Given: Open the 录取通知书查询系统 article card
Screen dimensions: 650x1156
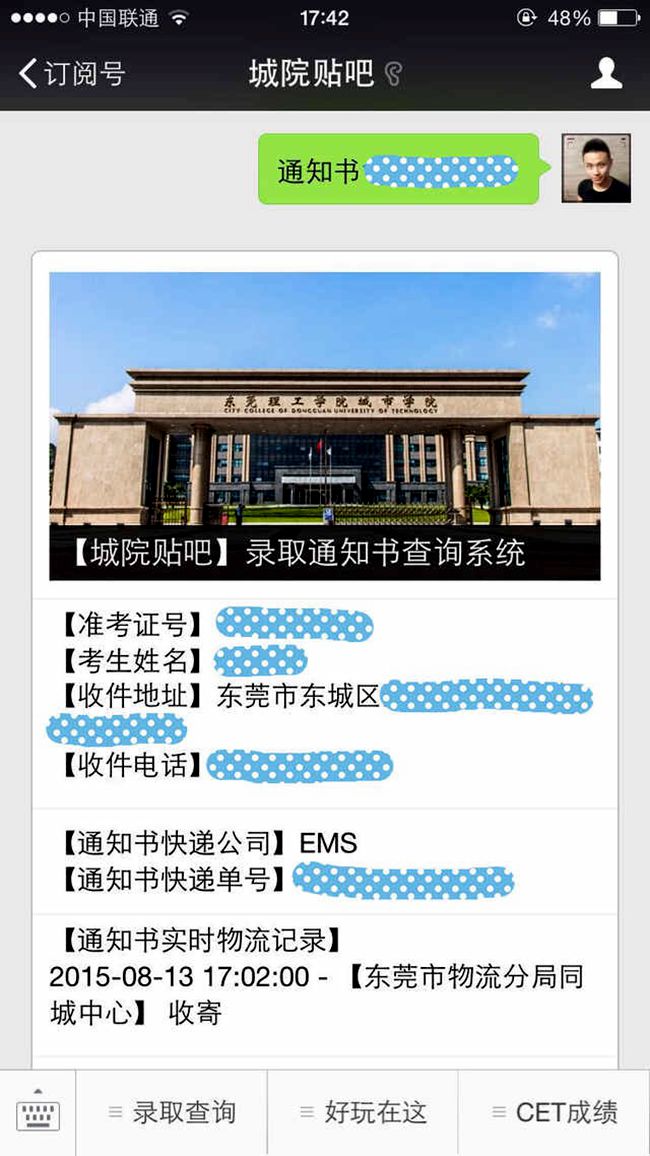Looking at the screenshot, I should tap(324, 427).
